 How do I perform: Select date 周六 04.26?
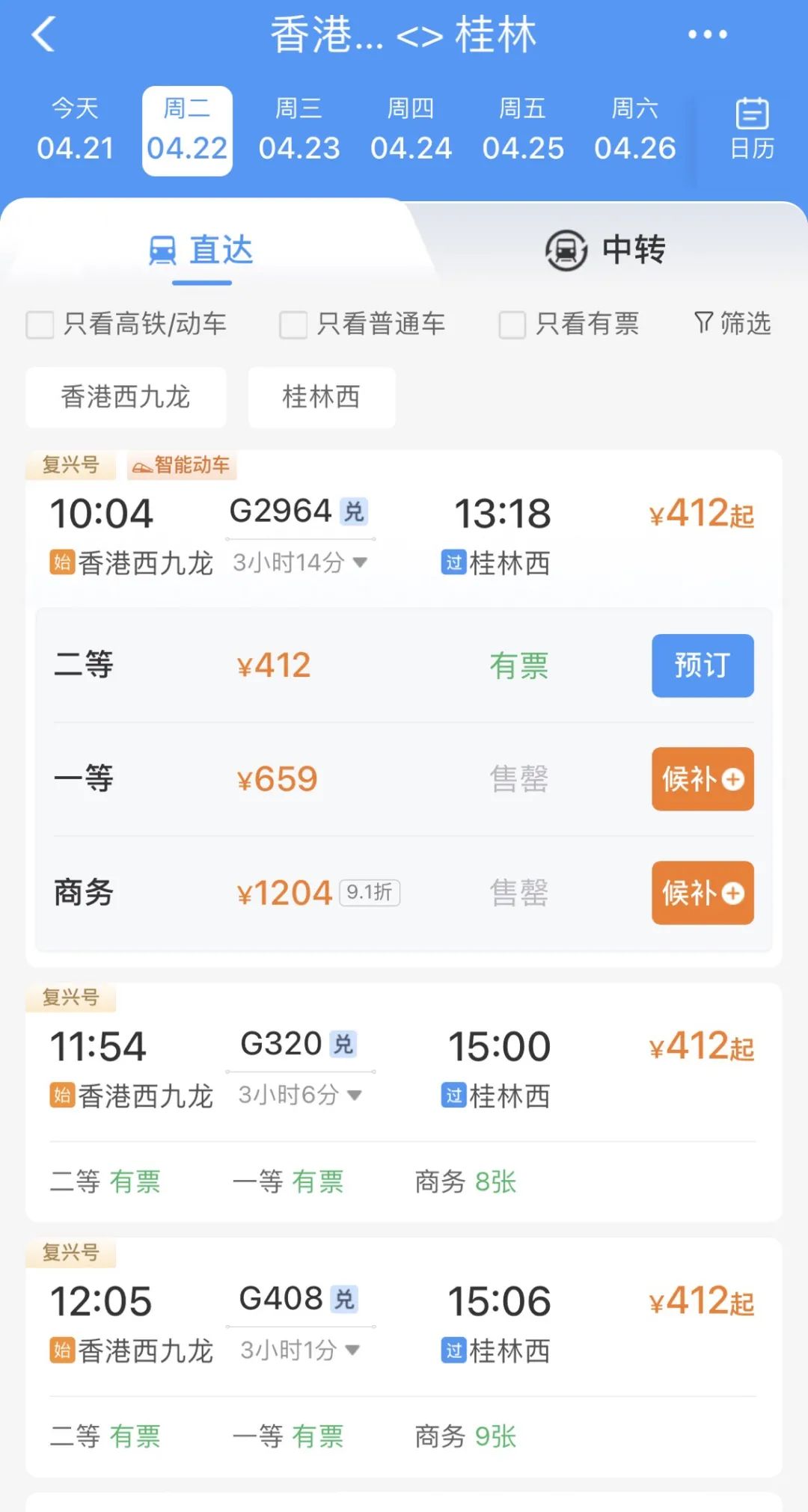pos(635,130)
